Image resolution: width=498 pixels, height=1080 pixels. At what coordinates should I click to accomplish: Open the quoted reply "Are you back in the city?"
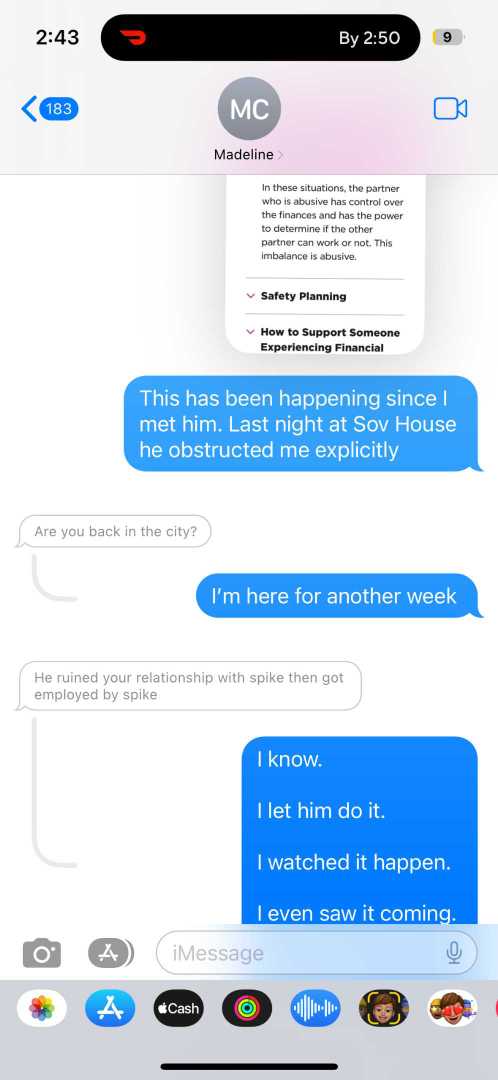tap(115, 532)
